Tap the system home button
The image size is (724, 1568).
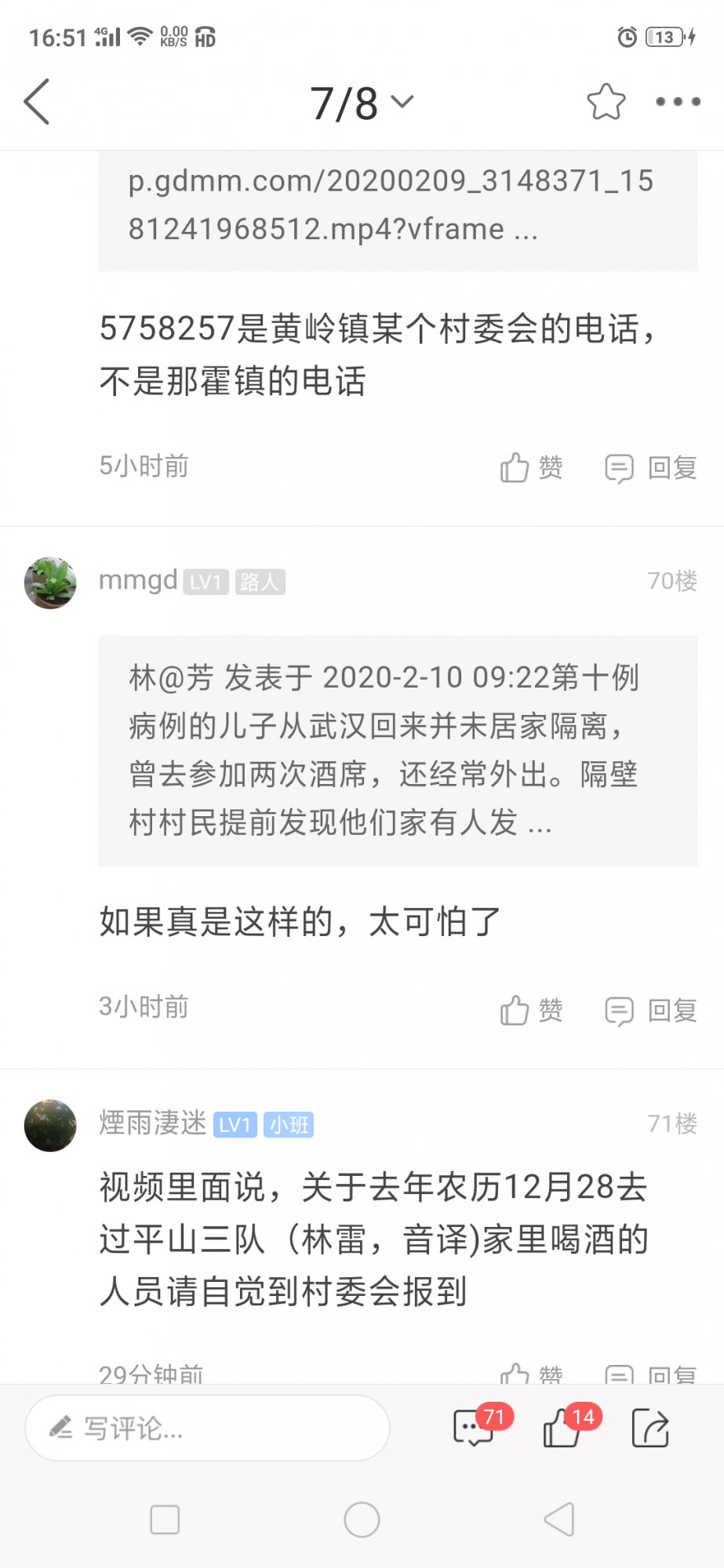click(x=362, y=1520)
